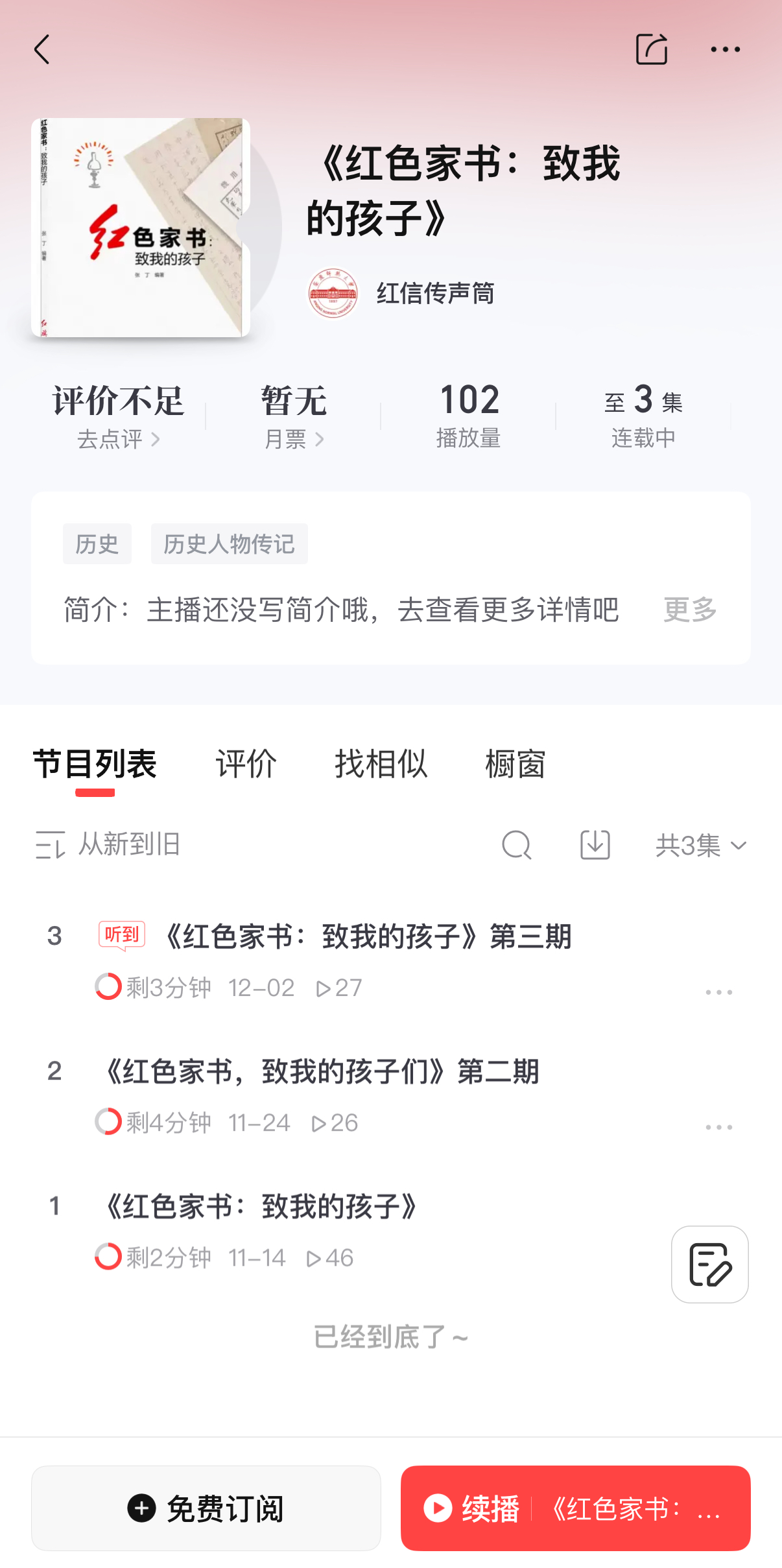Open the 红信传声筒 channel page
This screenshot has height=1568, width=782.
point(434,293)
